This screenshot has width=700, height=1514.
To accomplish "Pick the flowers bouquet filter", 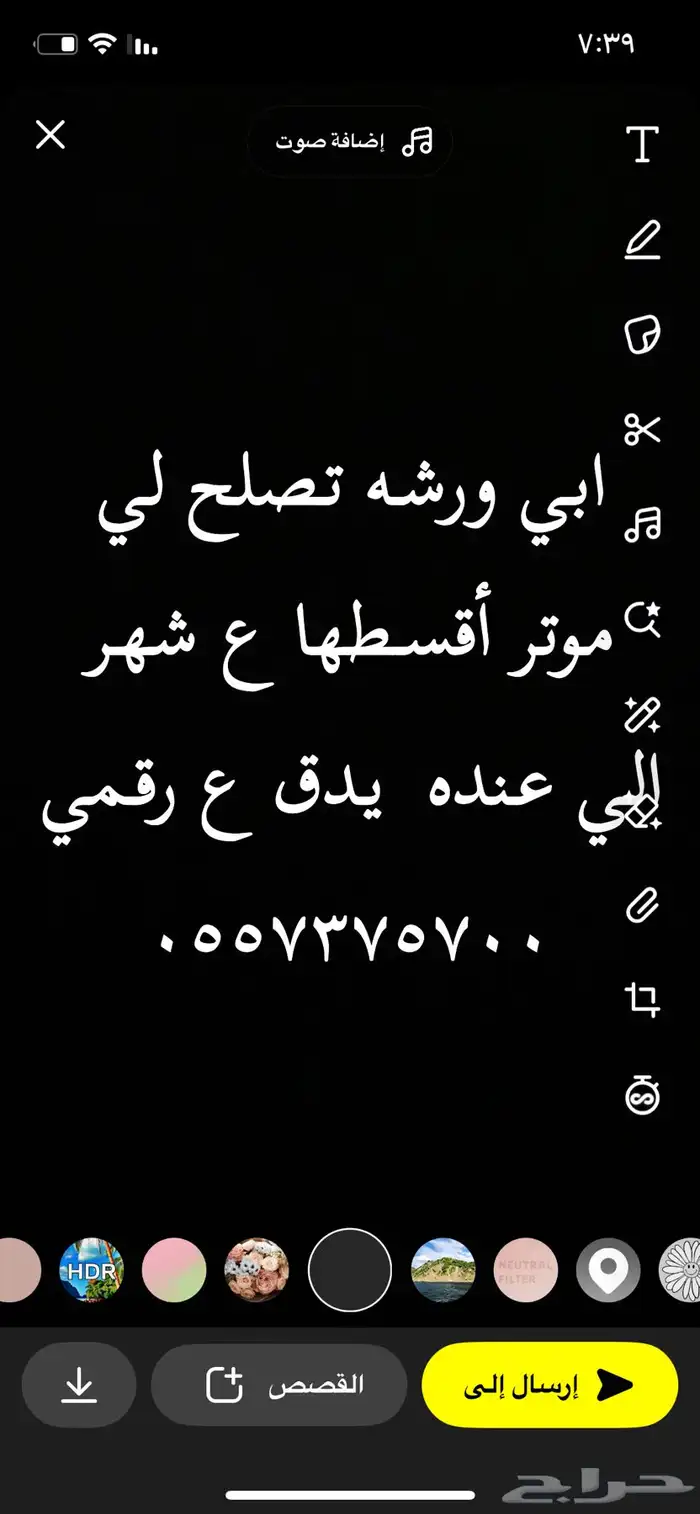I will pos(256,1270).
